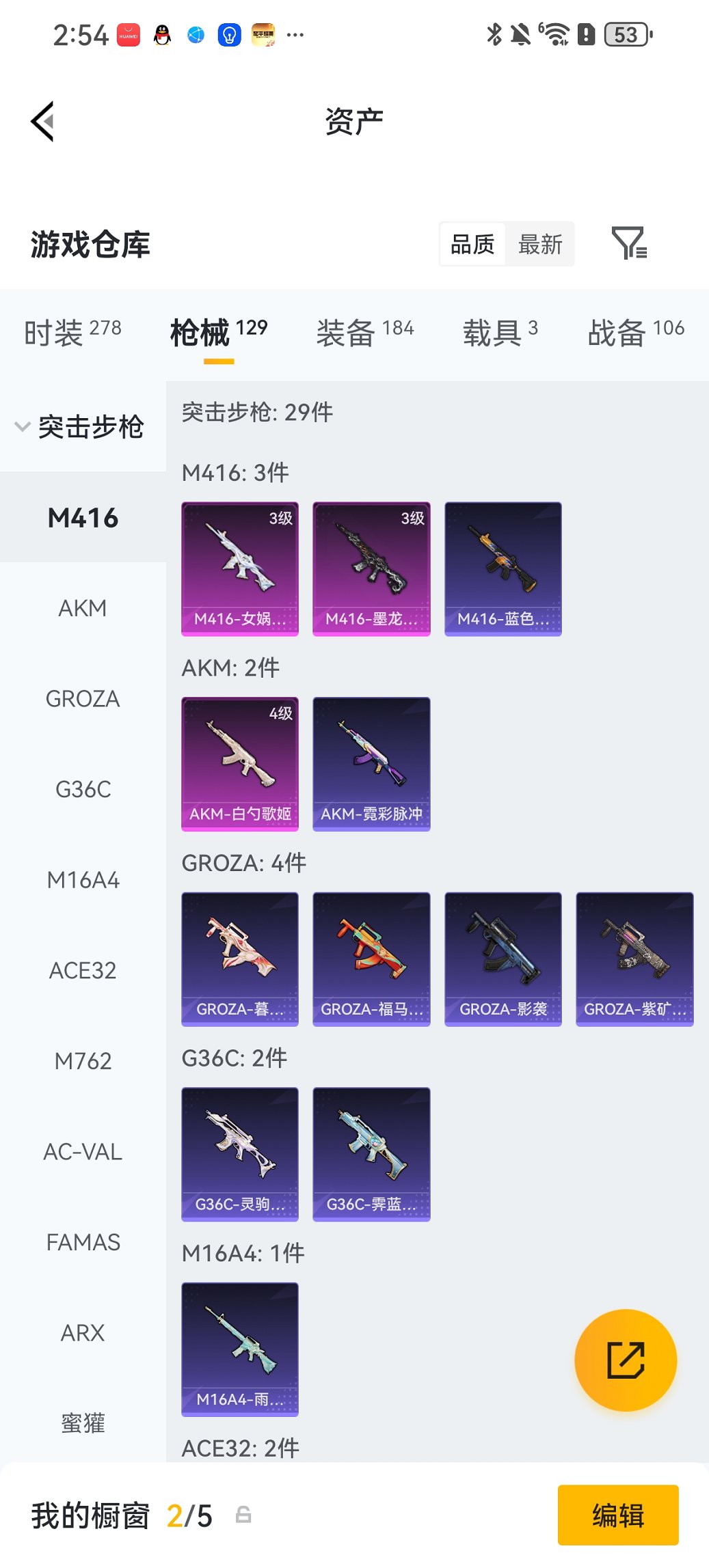Select M762 in the side list

pyautogui.click(x=83, y=1061)
